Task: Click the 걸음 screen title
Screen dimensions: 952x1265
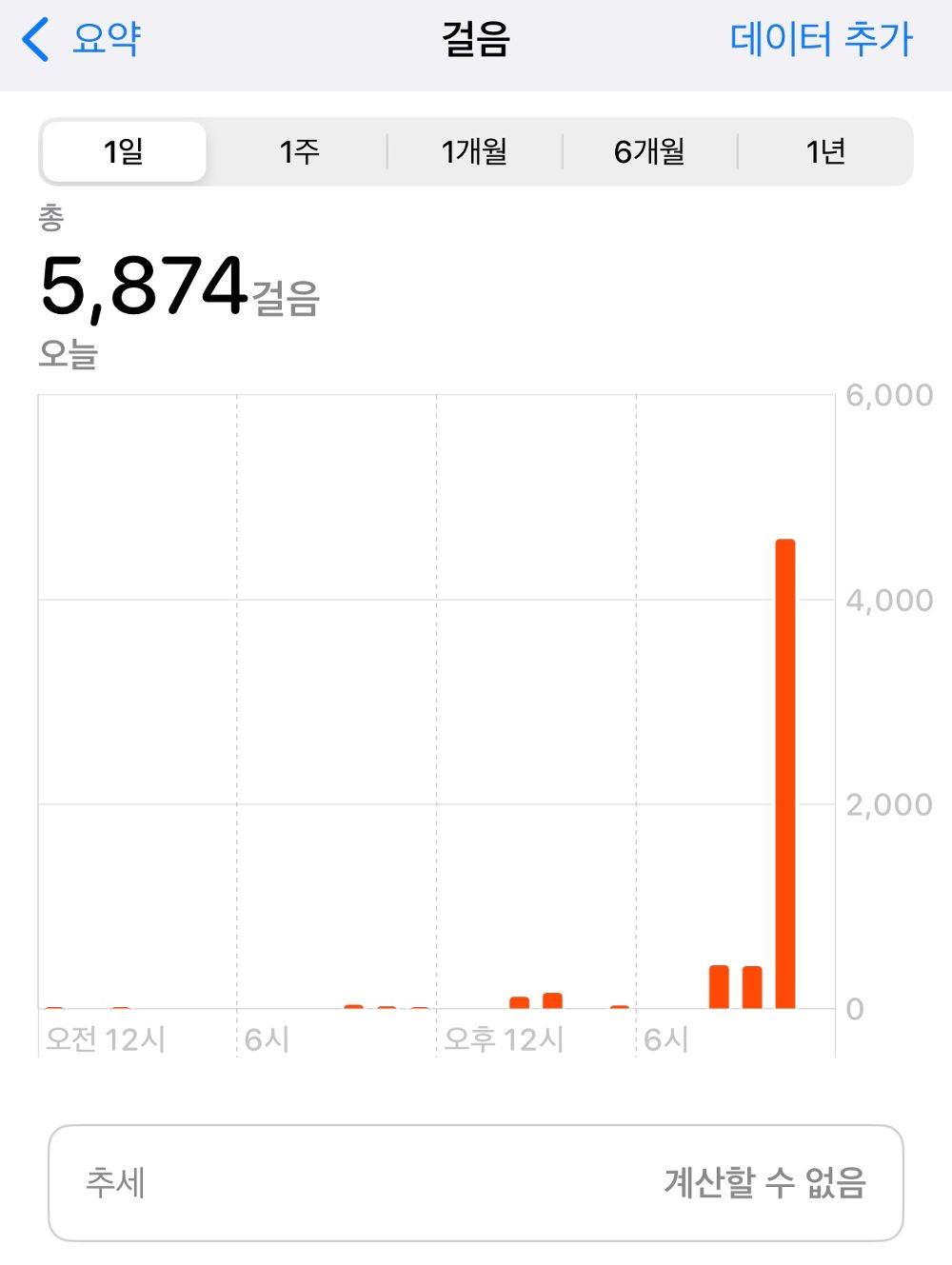Action: click(x=476, y=40)
